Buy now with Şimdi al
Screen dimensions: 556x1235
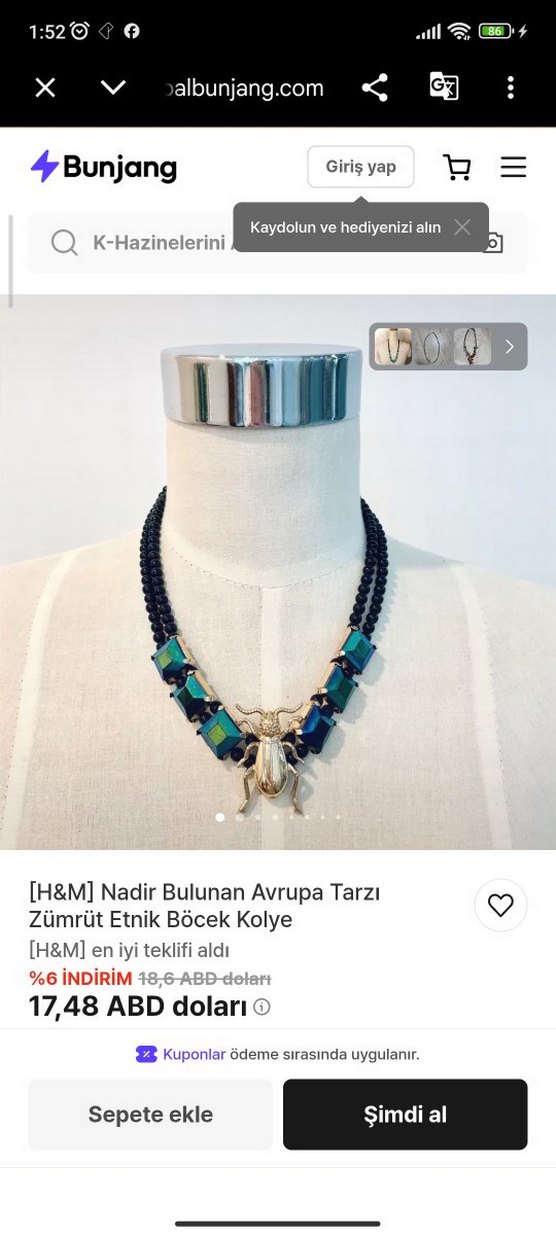[405, 1114]
